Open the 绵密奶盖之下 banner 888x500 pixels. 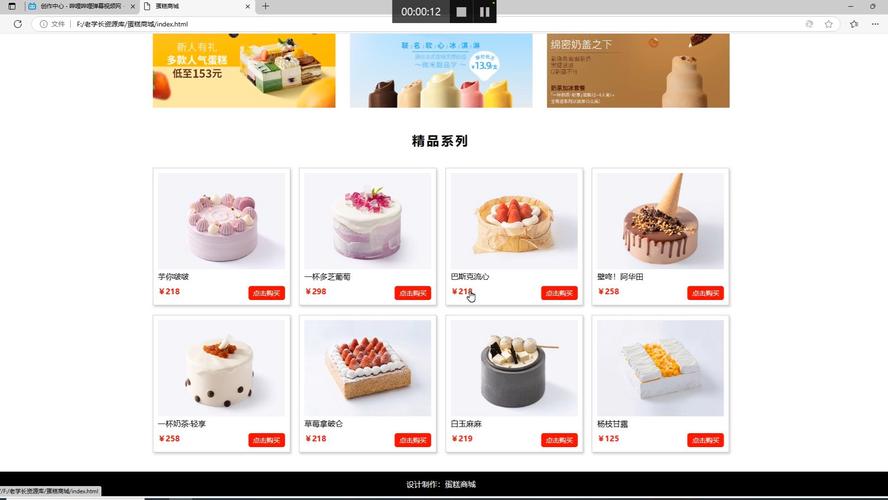638,70
